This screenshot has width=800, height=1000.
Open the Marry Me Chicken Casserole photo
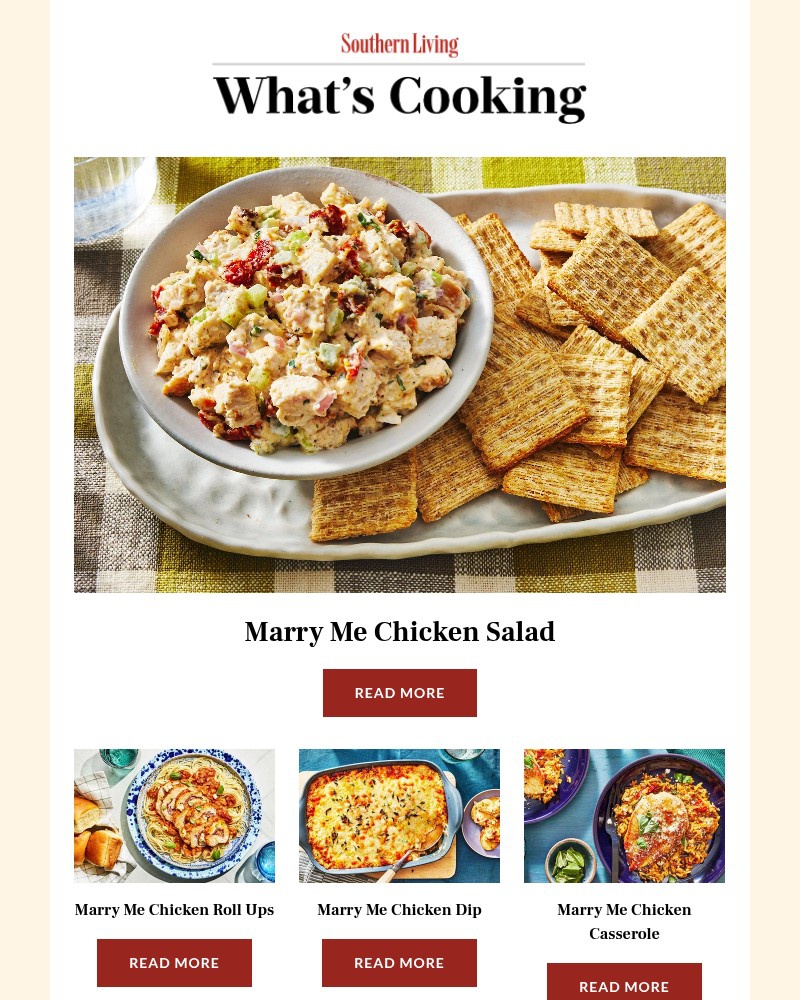point(624,815)
